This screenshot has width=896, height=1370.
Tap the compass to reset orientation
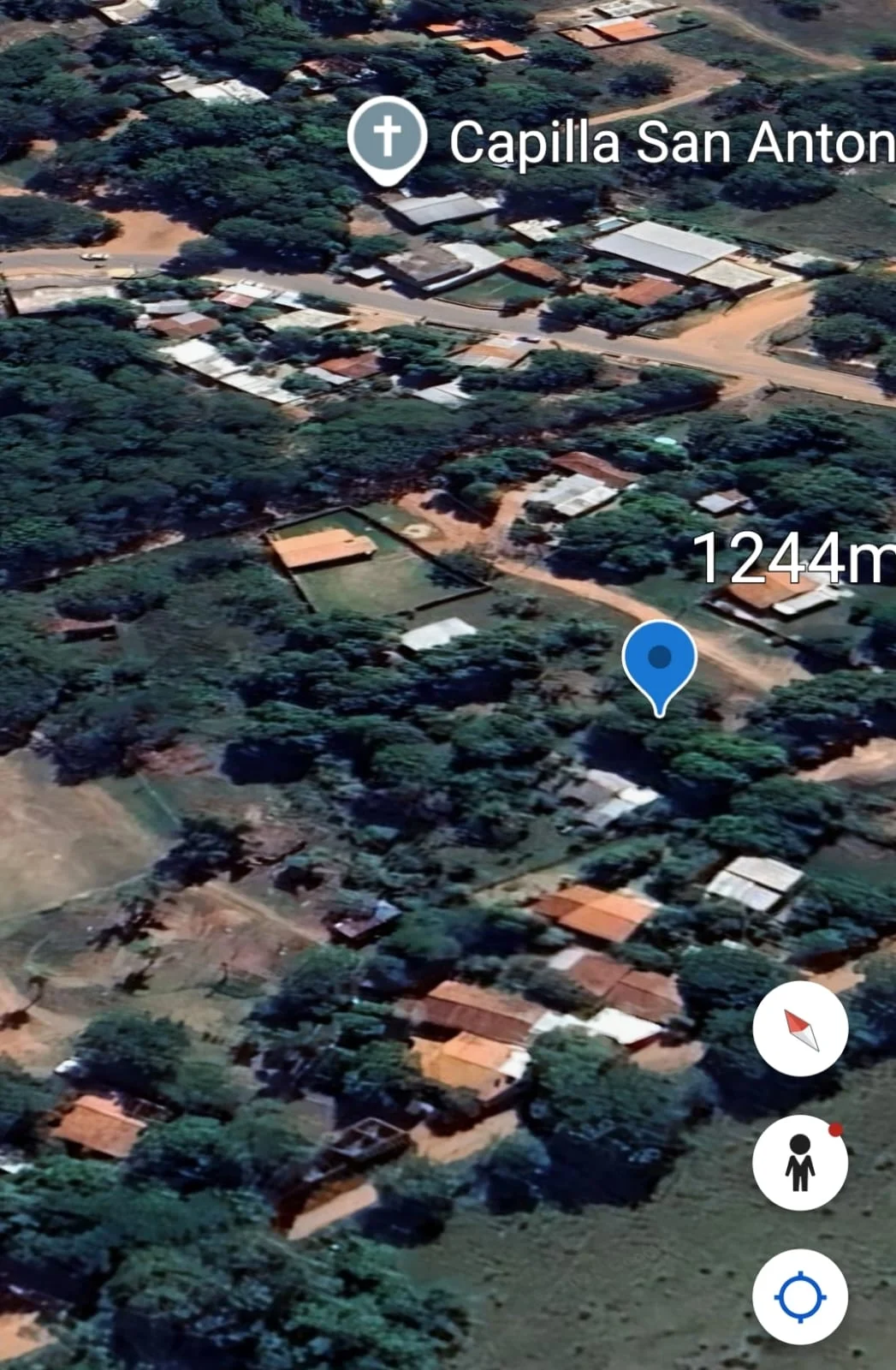800,1028
